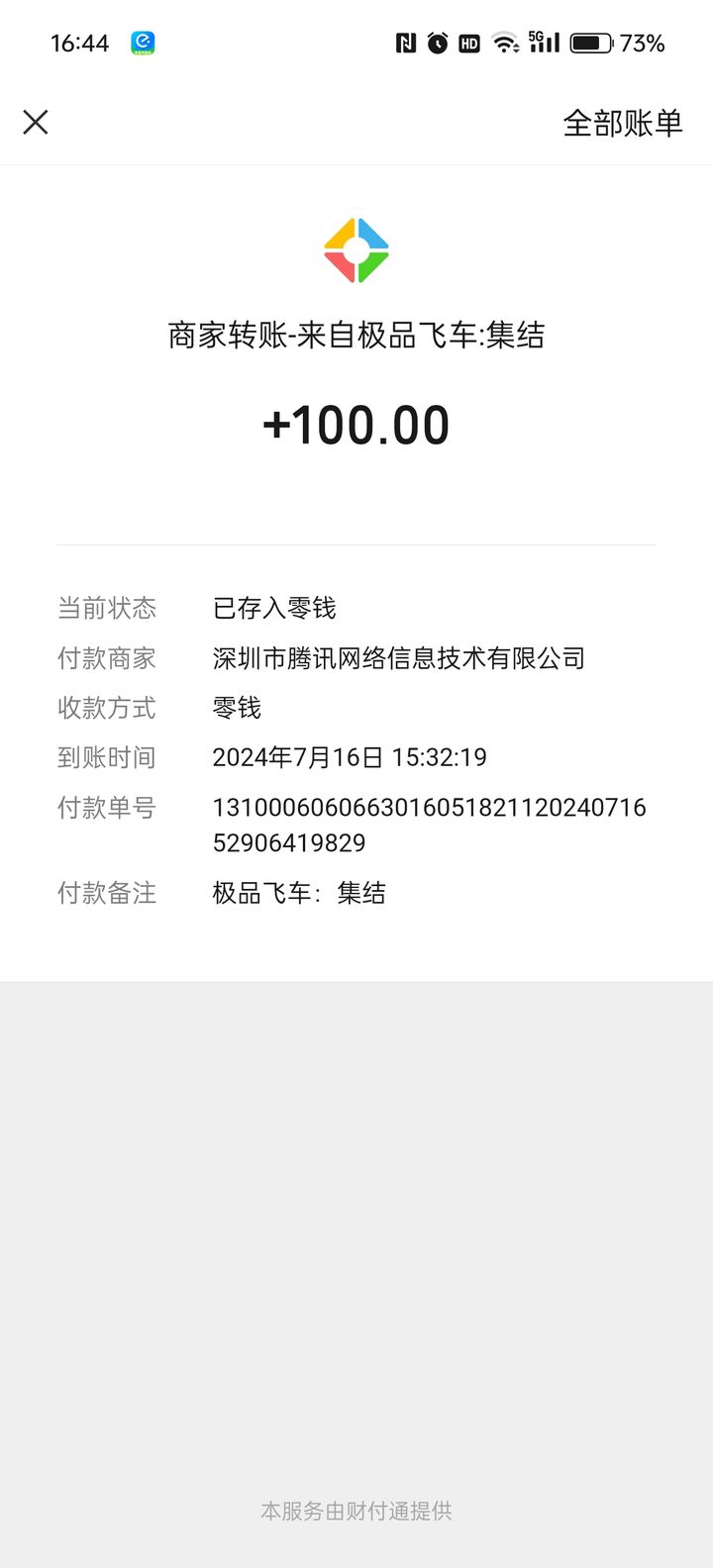Tap the 16:44 clock in status bar
Image resolution: width=713 pixels, height=1568 pixels.
pos(80,43)
